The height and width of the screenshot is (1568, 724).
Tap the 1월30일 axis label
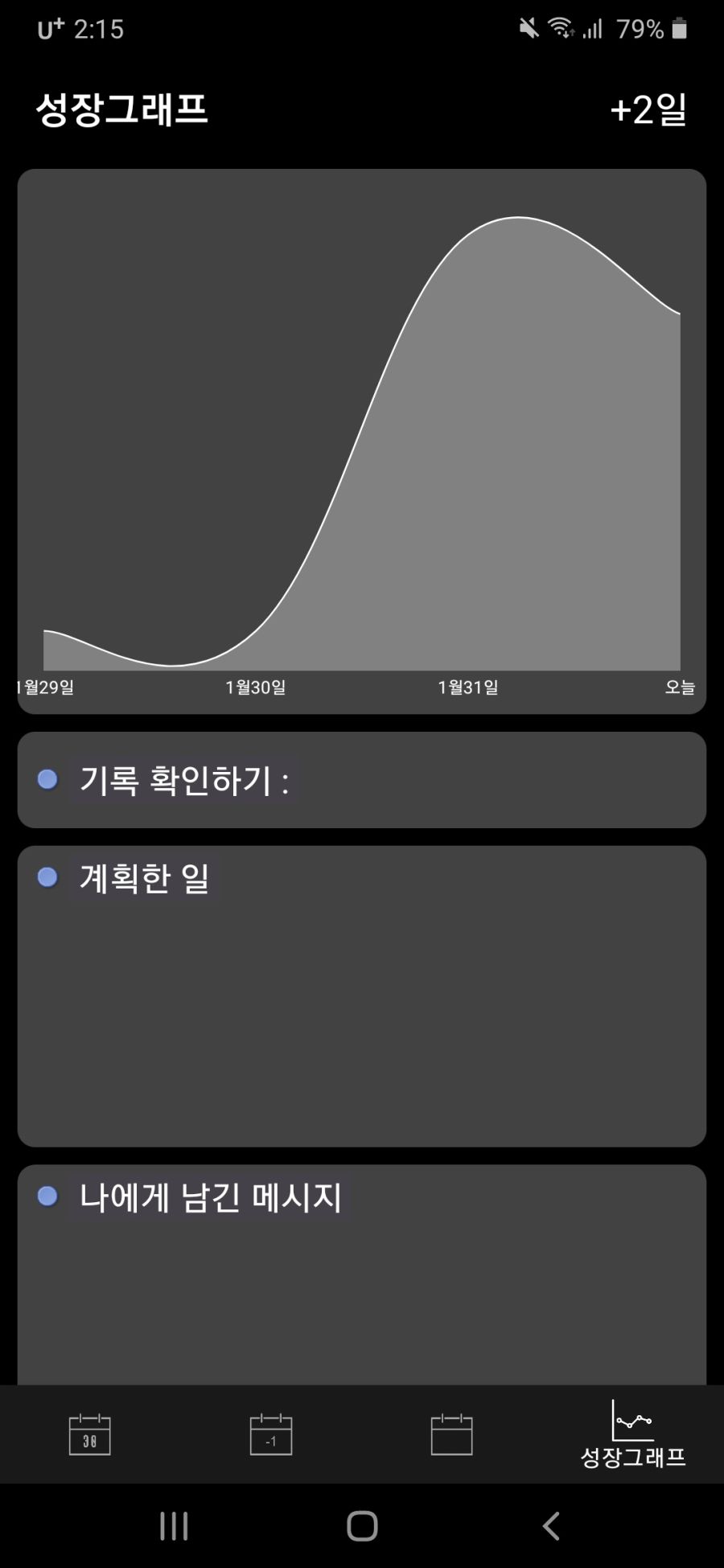pyautogui.click(x=257, y=688)
